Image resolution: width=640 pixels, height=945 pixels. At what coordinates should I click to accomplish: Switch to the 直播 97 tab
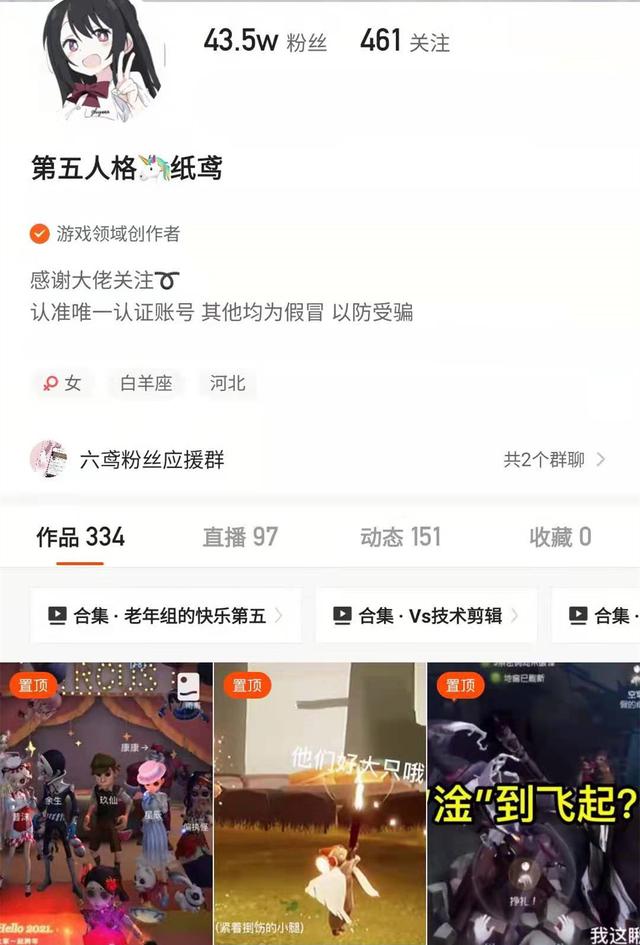click(x=240, y=537)
